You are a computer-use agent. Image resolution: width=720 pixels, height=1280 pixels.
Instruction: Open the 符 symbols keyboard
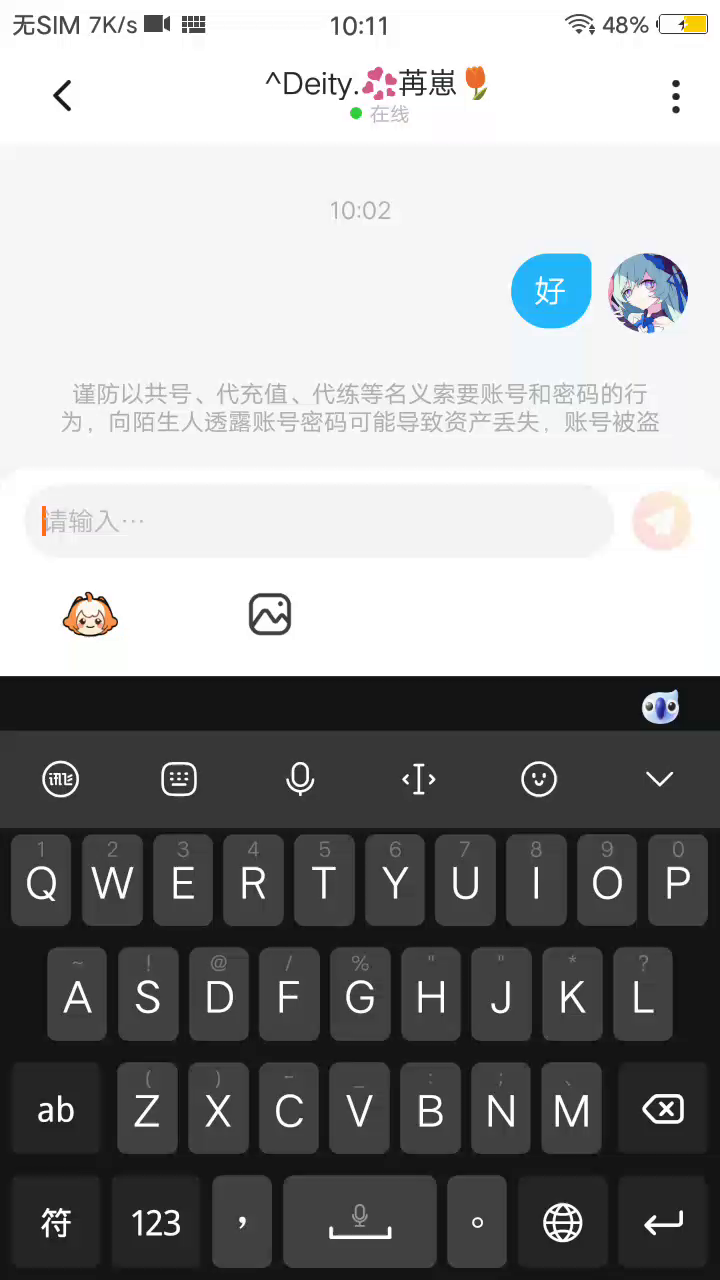point(56,1222)
